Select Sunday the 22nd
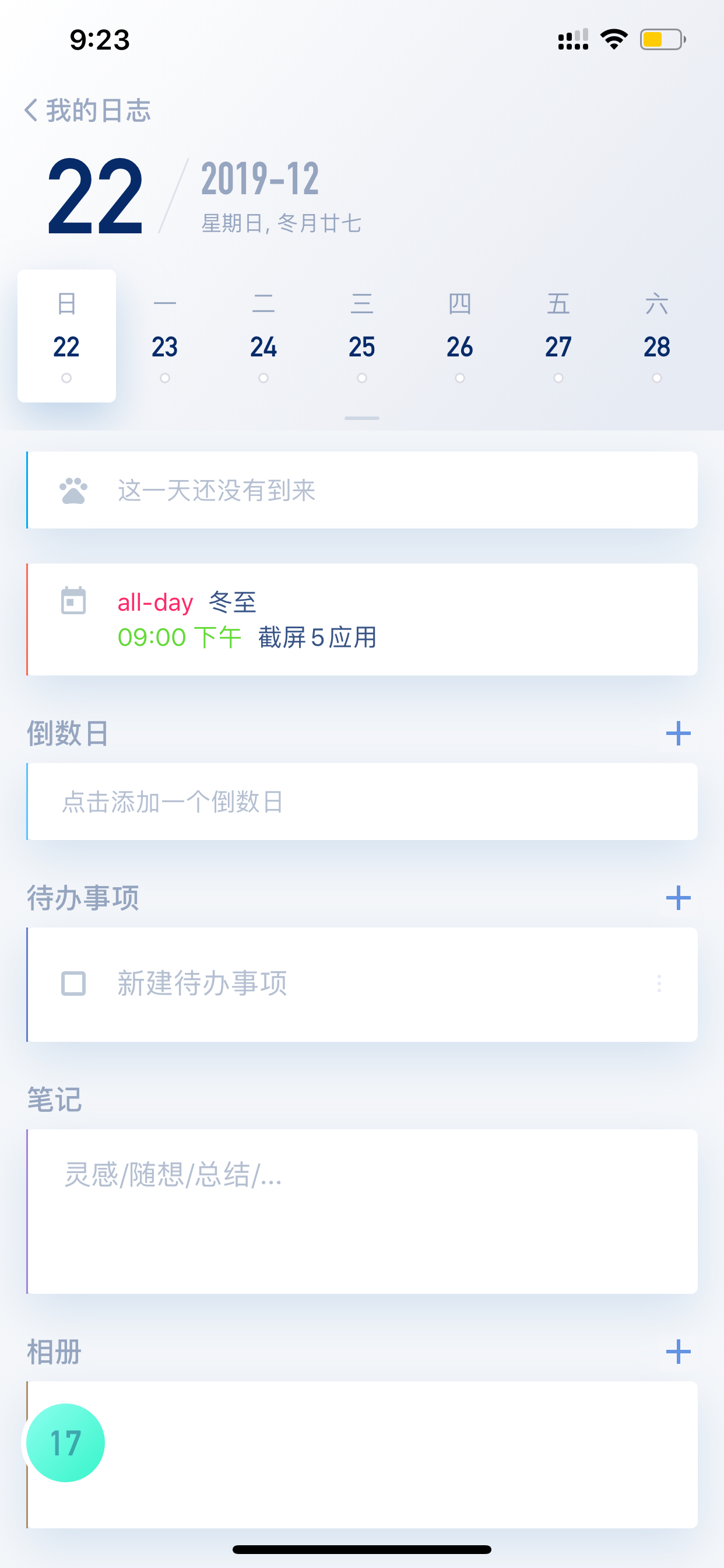724x1568 pixels. point(67,336)
